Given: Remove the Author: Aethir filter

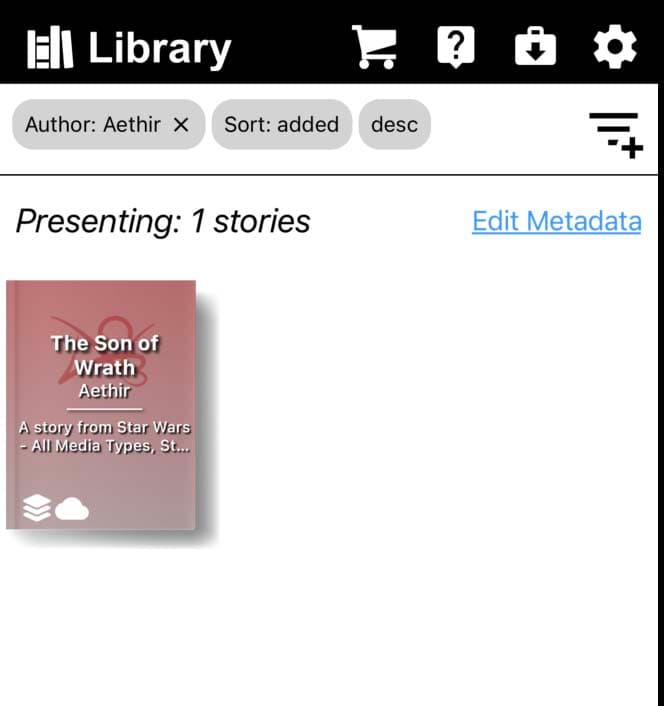Looking at the screenshot, I should click(x=181, y=125).
